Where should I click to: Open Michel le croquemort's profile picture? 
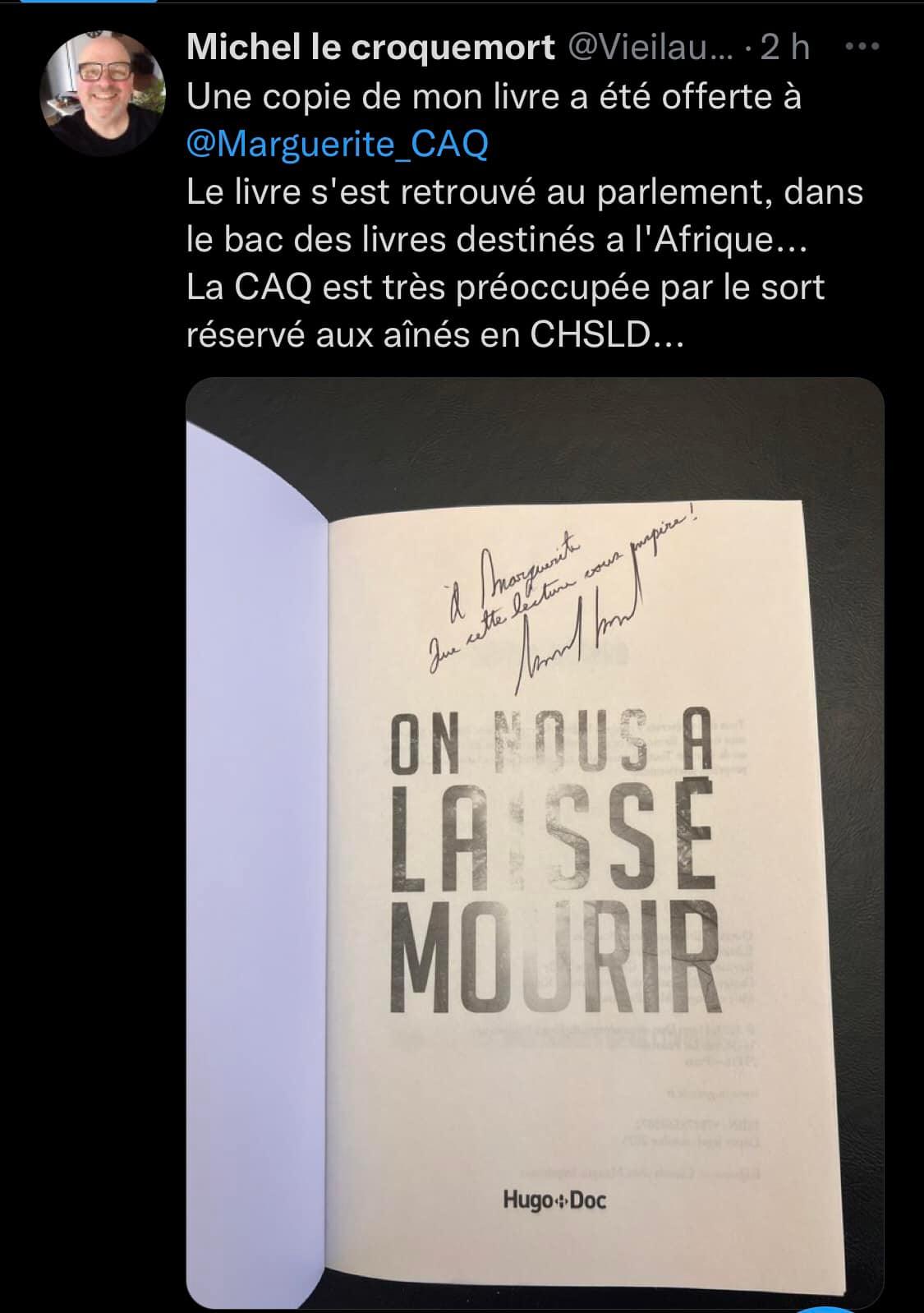[103, 93]
